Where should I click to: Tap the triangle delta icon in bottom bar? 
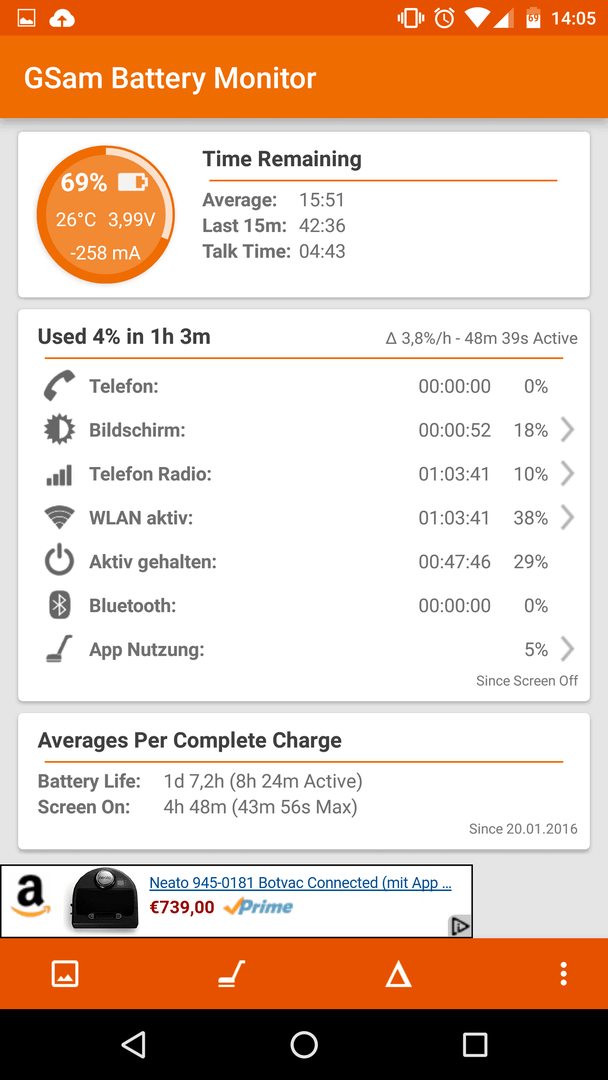click(x=398, y=975)
